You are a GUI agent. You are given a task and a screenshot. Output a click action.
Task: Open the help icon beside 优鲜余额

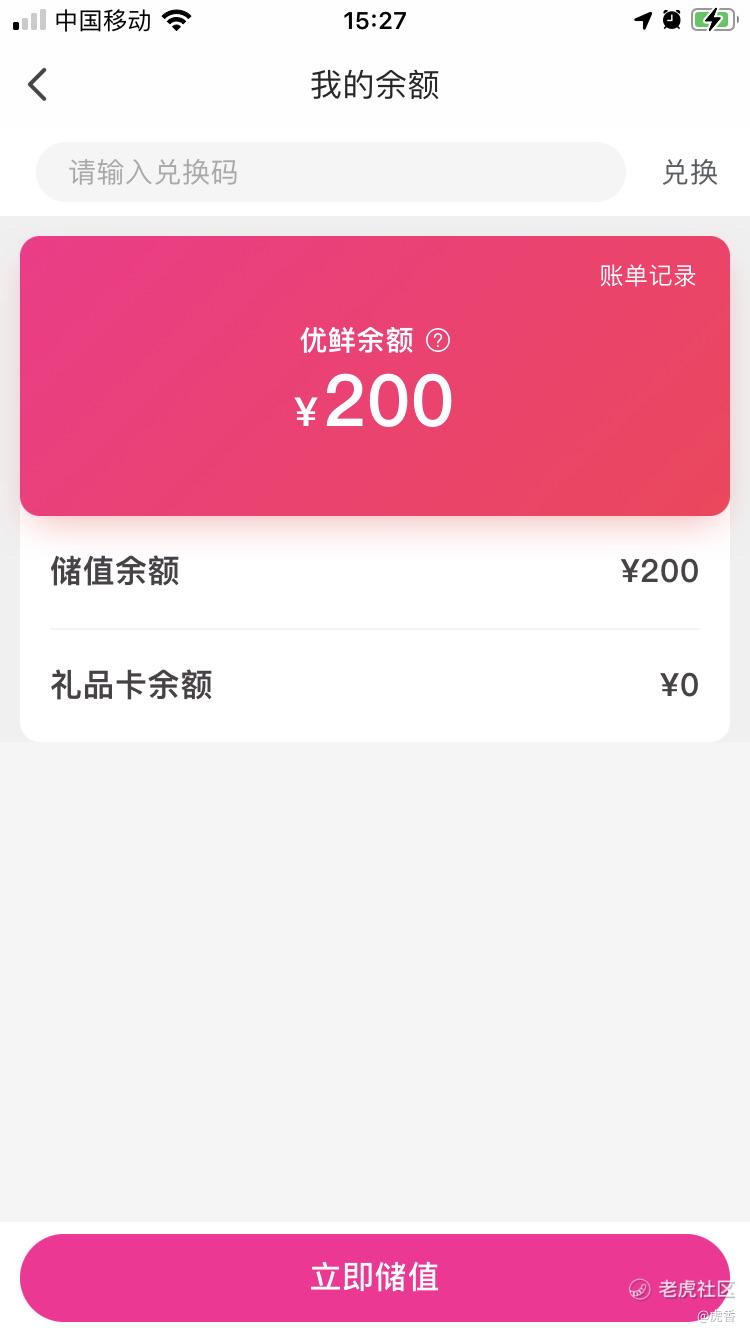[438, 341]
